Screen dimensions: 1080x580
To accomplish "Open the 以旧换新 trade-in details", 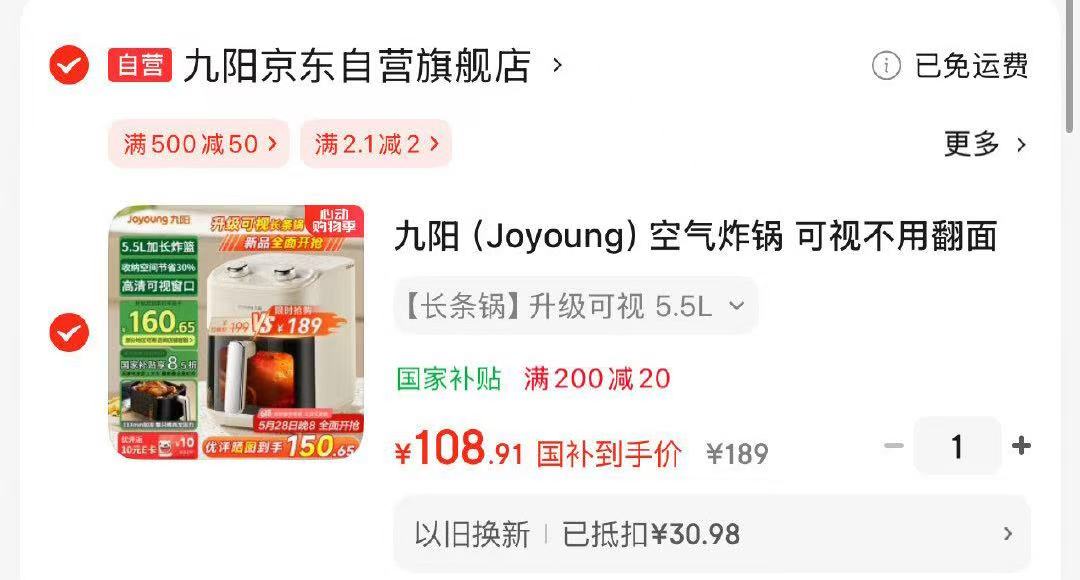I will [x=711, y=534].
